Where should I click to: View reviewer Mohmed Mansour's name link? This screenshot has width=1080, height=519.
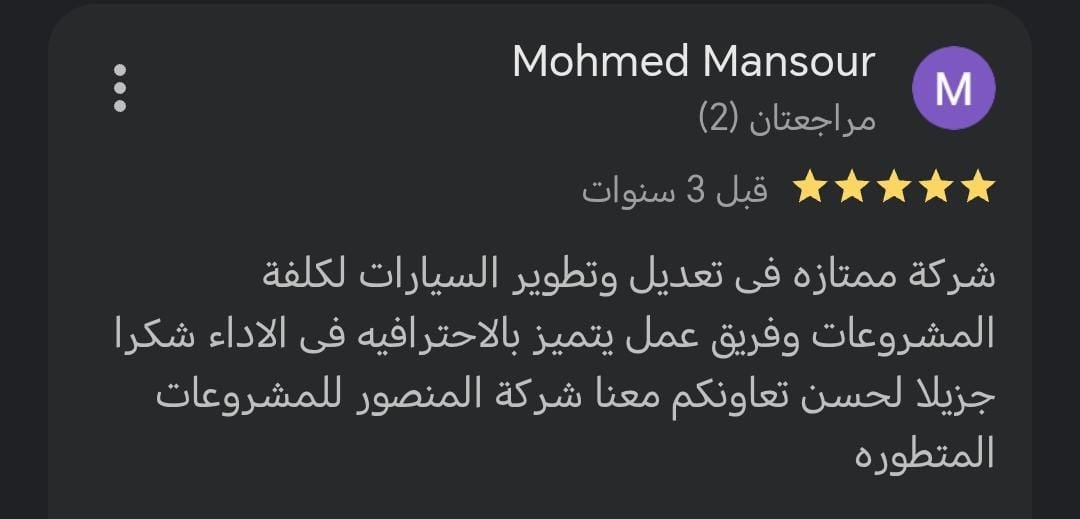[693, 62]
